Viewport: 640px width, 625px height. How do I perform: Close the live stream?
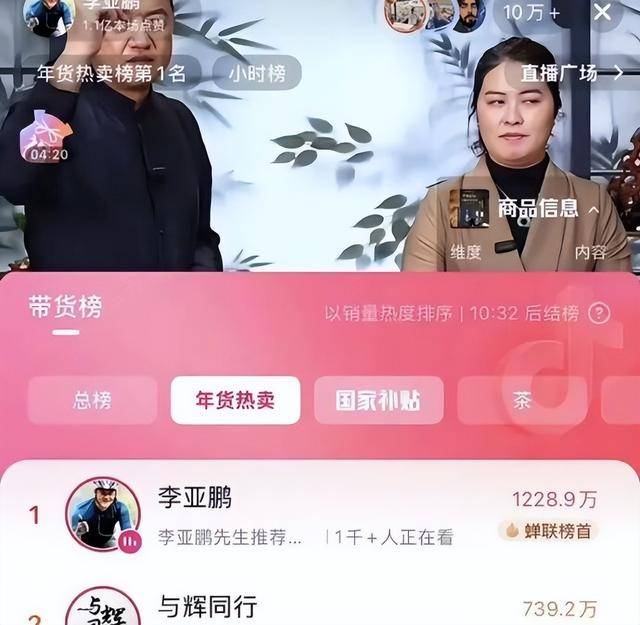click(602, 13)
